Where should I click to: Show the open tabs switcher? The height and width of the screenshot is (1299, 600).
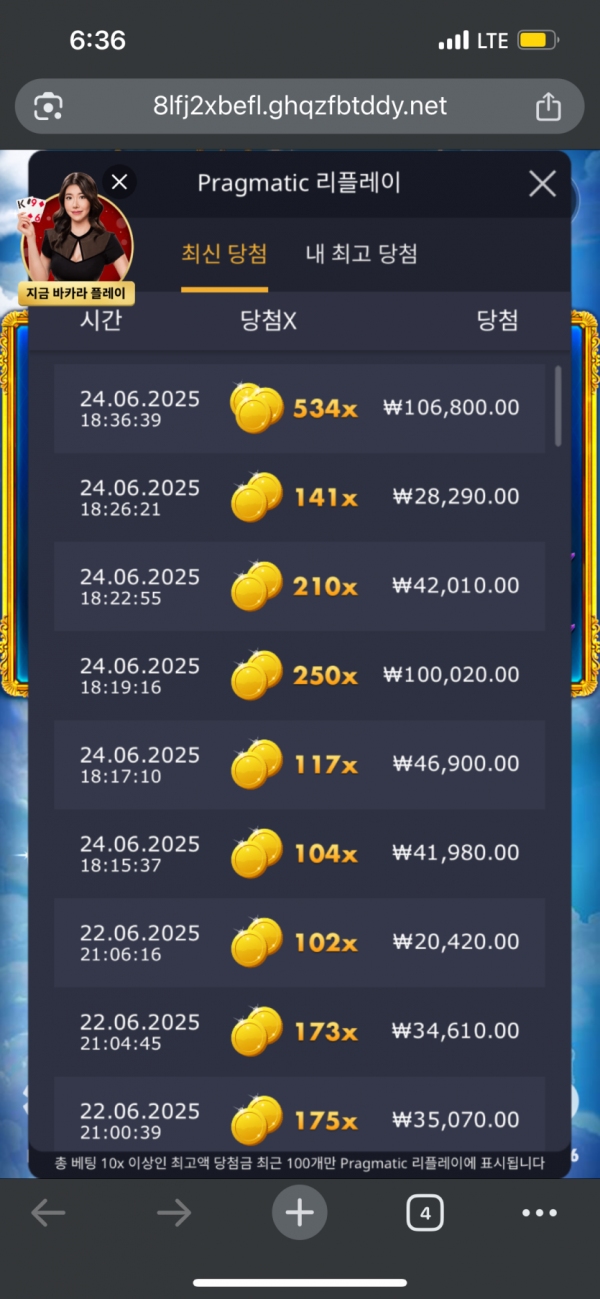tap(425, 1213)
